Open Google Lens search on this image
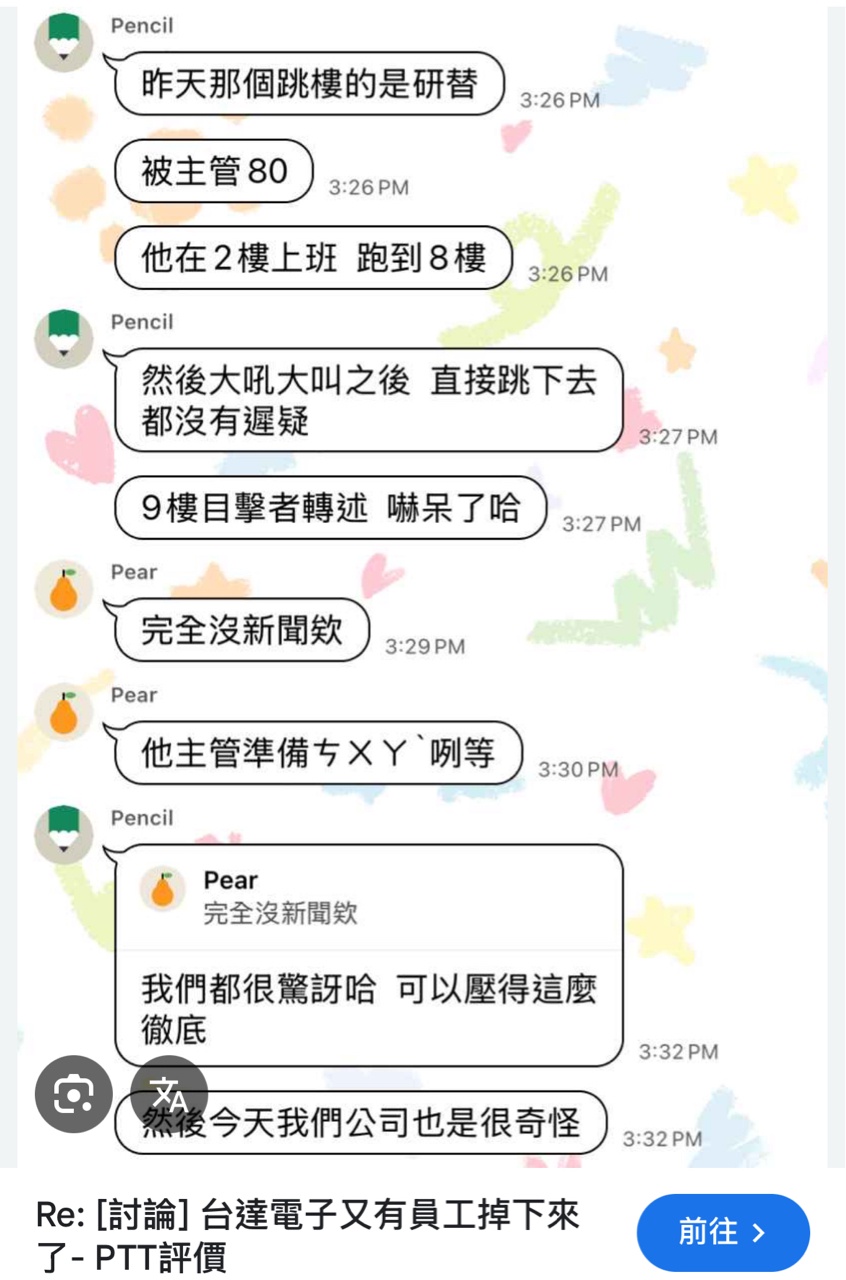 (x=73, y=1094)
